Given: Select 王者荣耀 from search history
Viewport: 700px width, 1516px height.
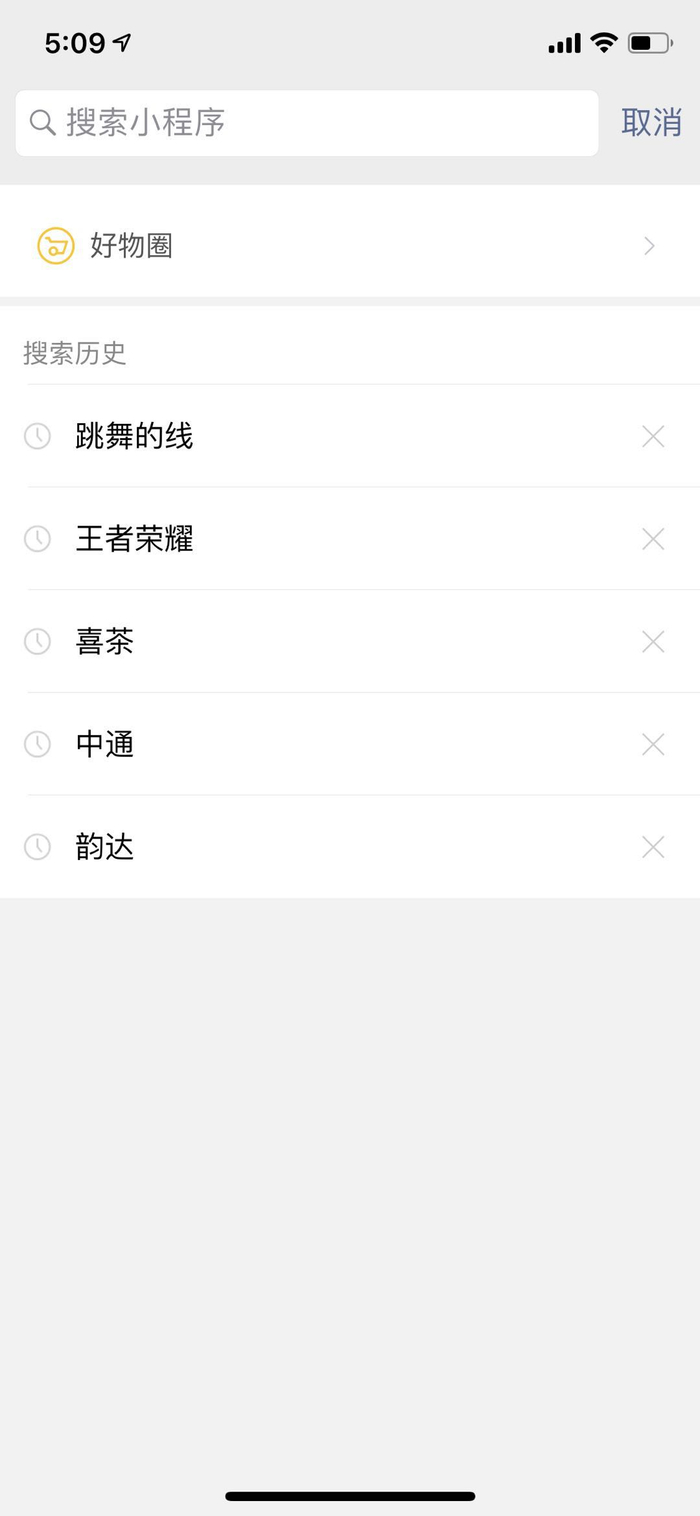Looking at the screenshot, I should [x=134, y=539].
